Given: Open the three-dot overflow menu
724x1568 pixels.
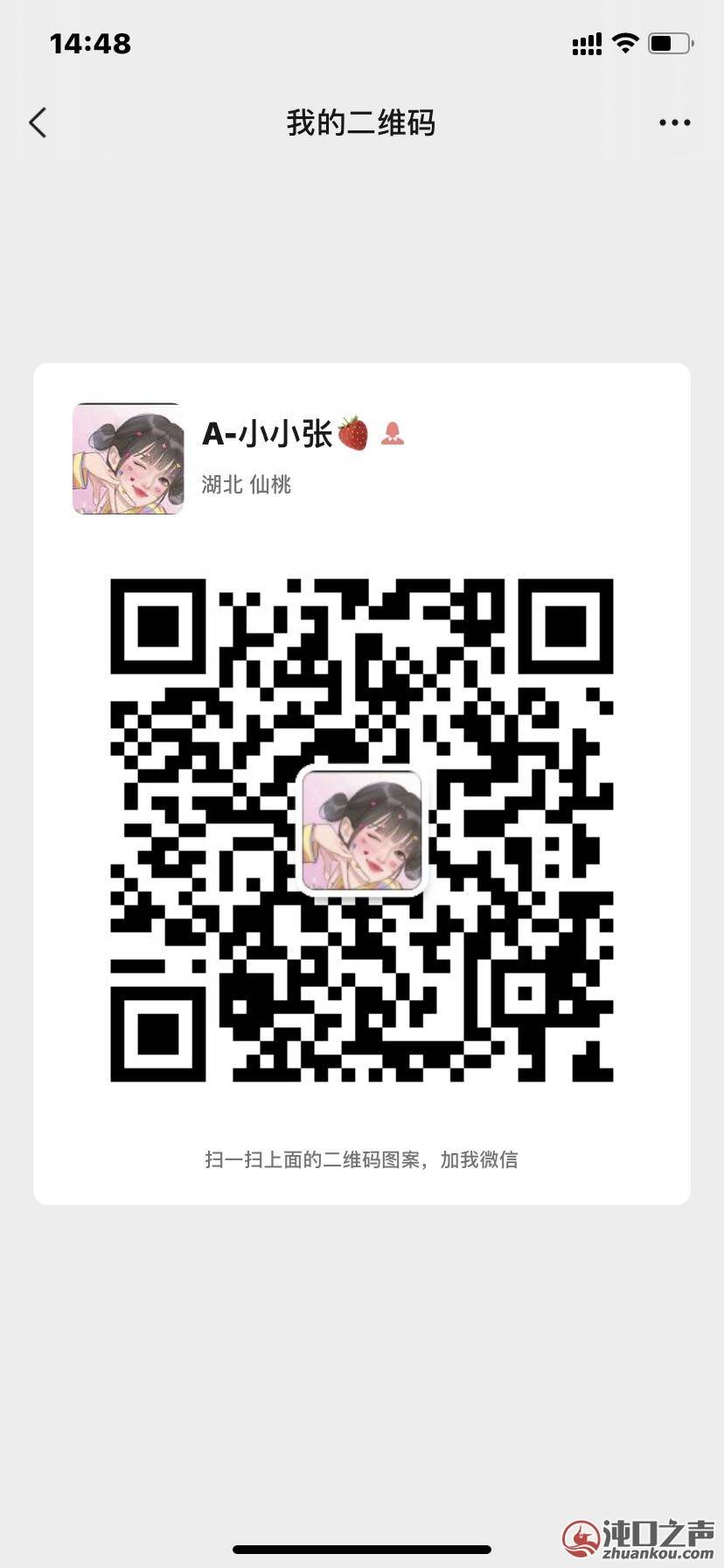Looking at the screenshot, I should 674,123.
